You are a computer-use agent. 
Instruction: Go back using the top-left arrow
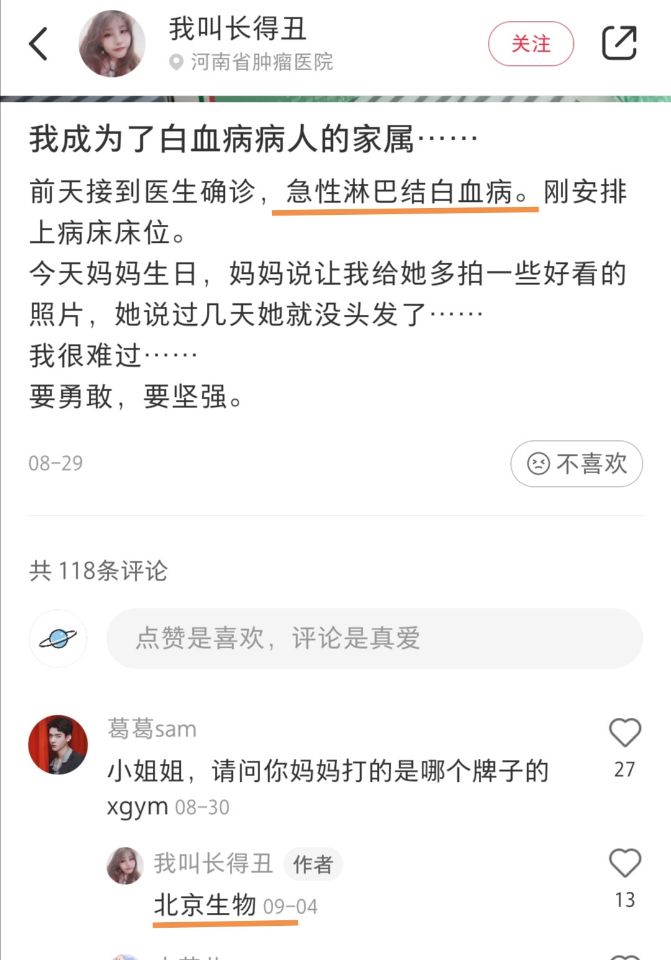point(38,44)
